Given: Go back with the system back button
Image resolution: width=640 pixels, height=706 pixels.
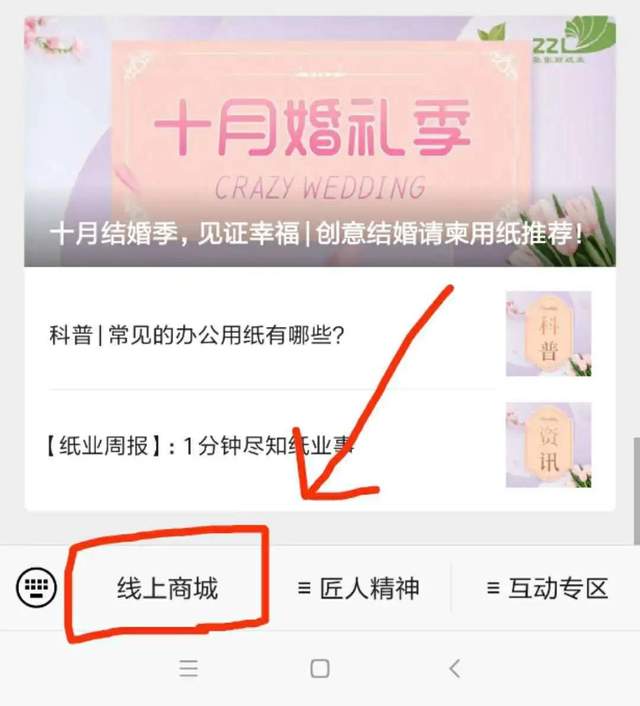Looking at the screenshot, I should (454, 668).
